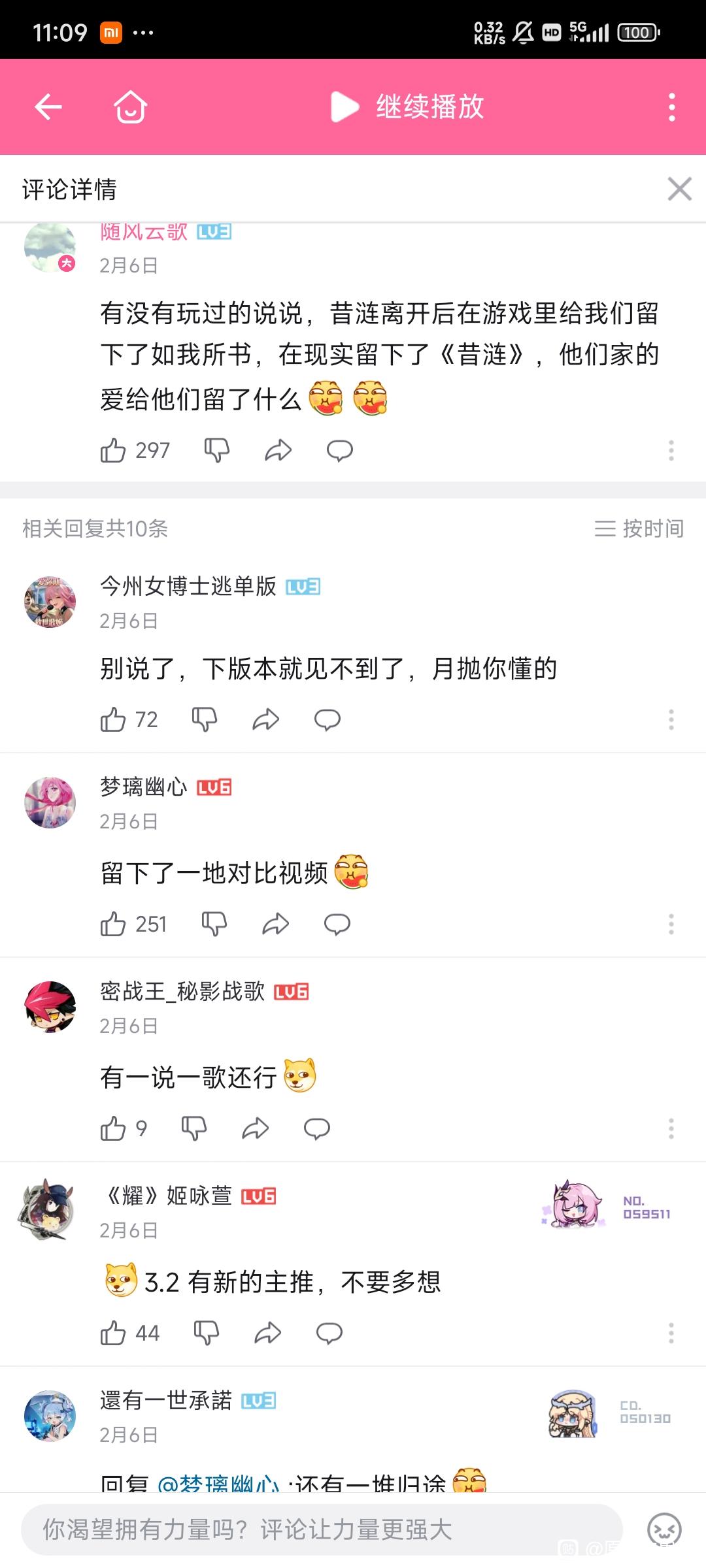
Task: Like 今州女博士逃单版's reply
Action: (x=113, y=719)
